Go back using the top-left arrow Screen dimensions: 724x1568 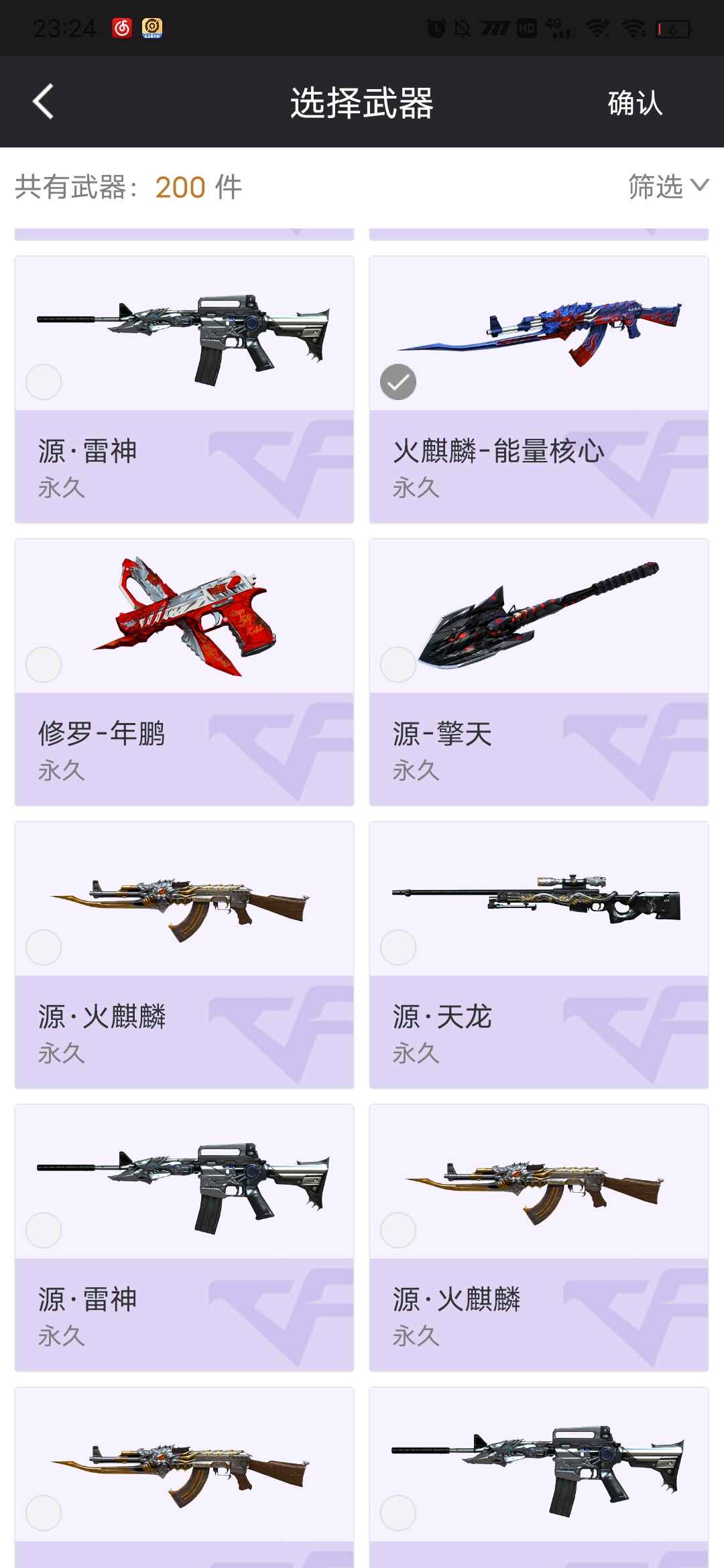coord(43,102)
